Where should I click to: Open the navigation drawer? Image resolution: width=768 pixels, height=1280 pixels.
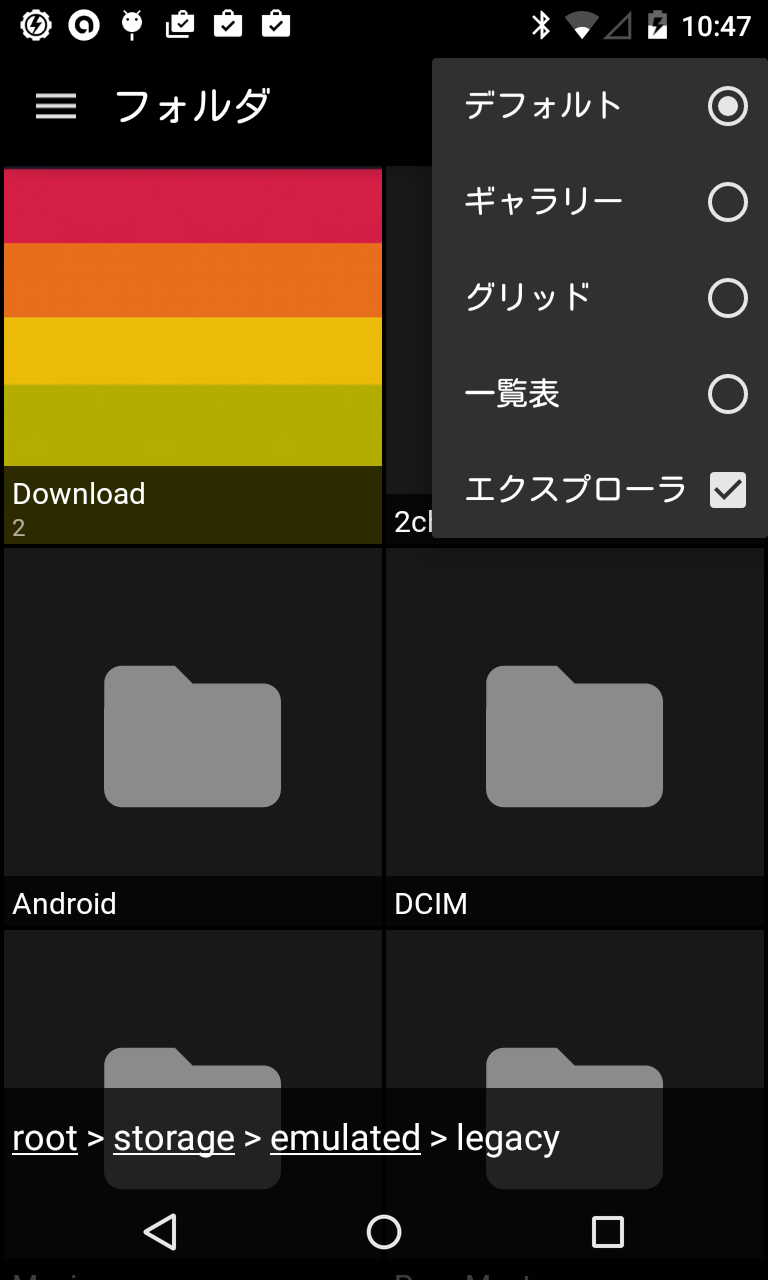coord(56,106)
